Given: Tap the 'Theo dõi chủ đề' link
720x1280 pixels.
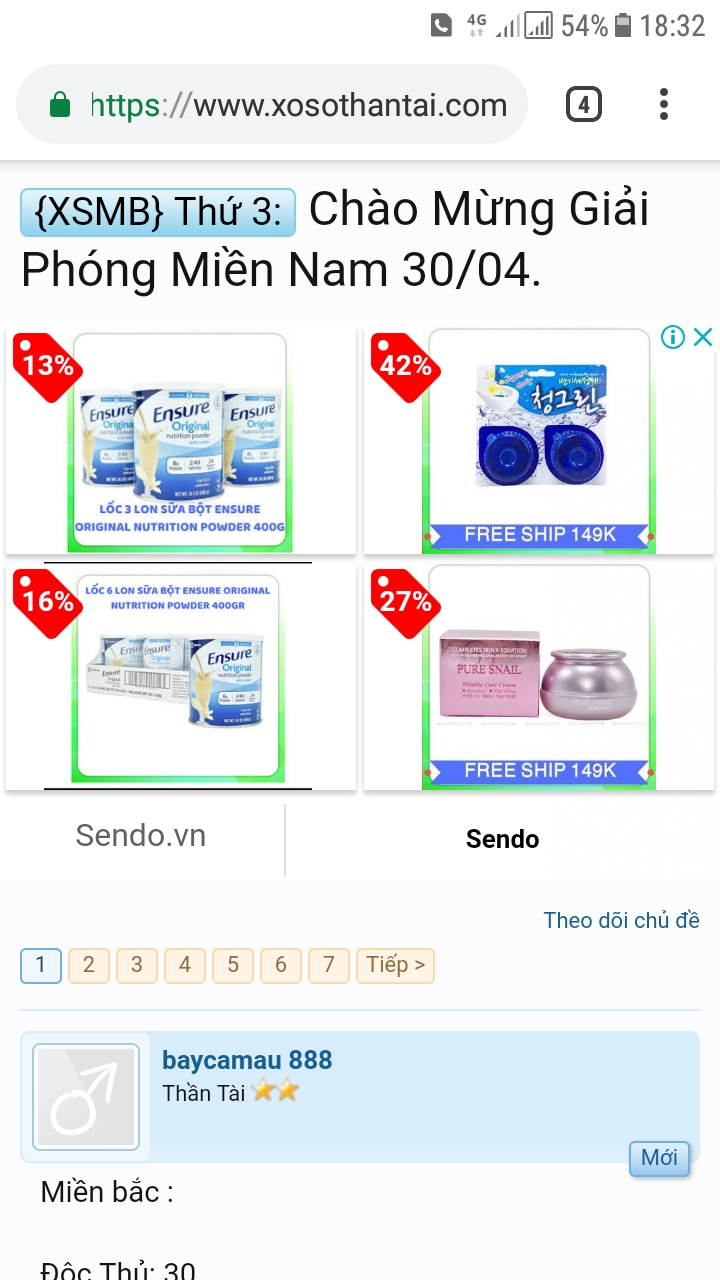Looking at the screenshot, I should tap(621, 920).
